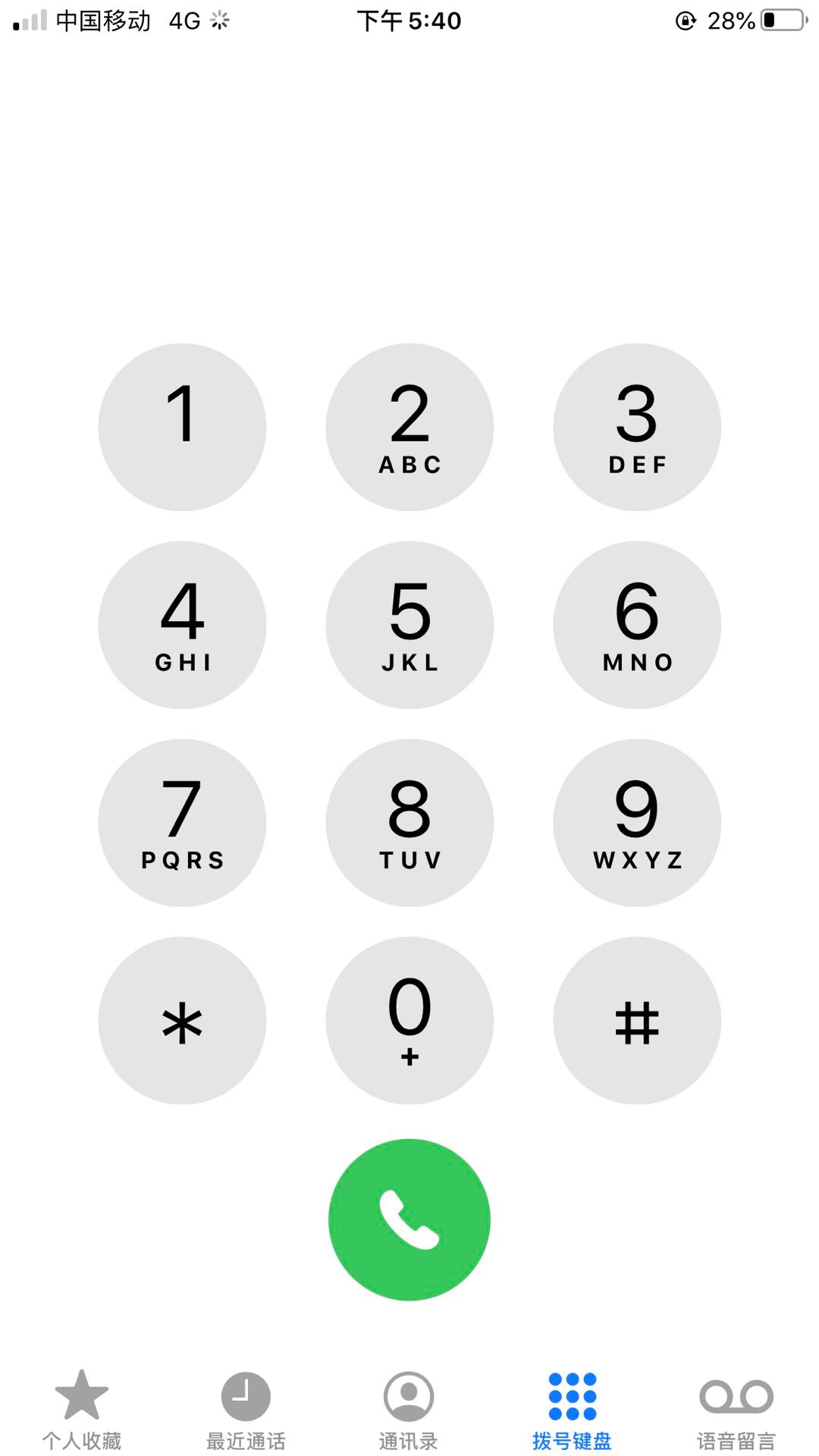Enter digit 9 WXYZ
819x1456 pixels.
pos(637,823)
